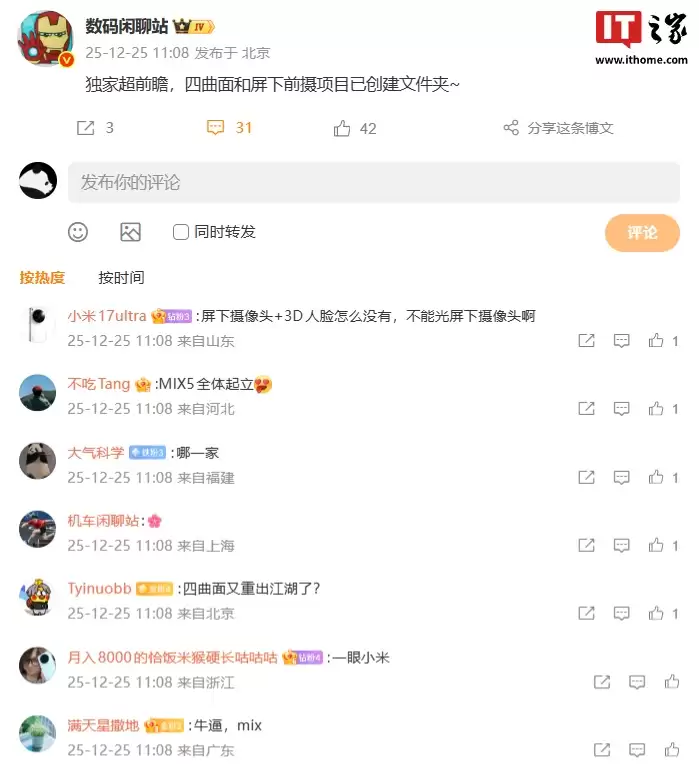Viewport: 699px width, 764px height.
Task: Sort comments with the 按时间 tab
Action: point(121,277)
